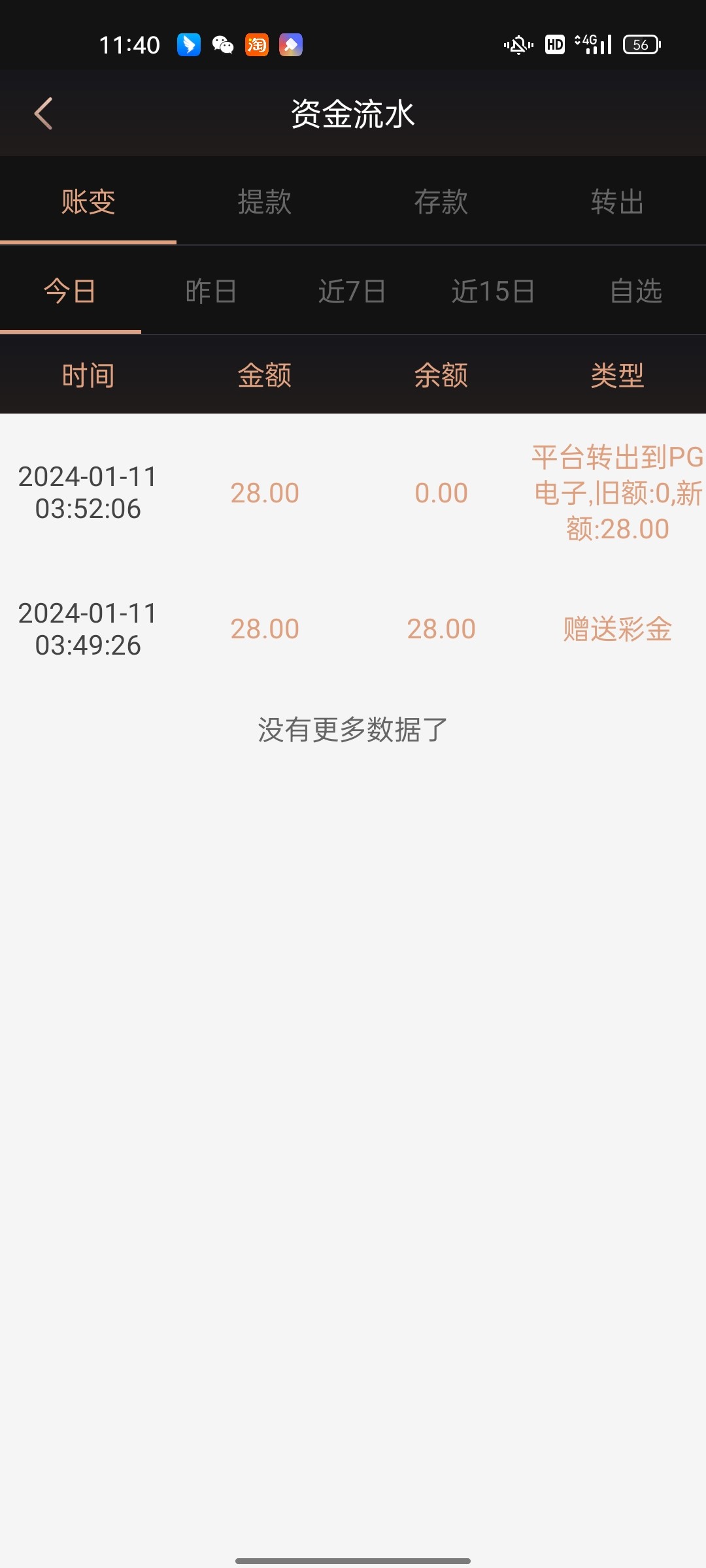Filter records by 昨日

[x=211, y=291]
